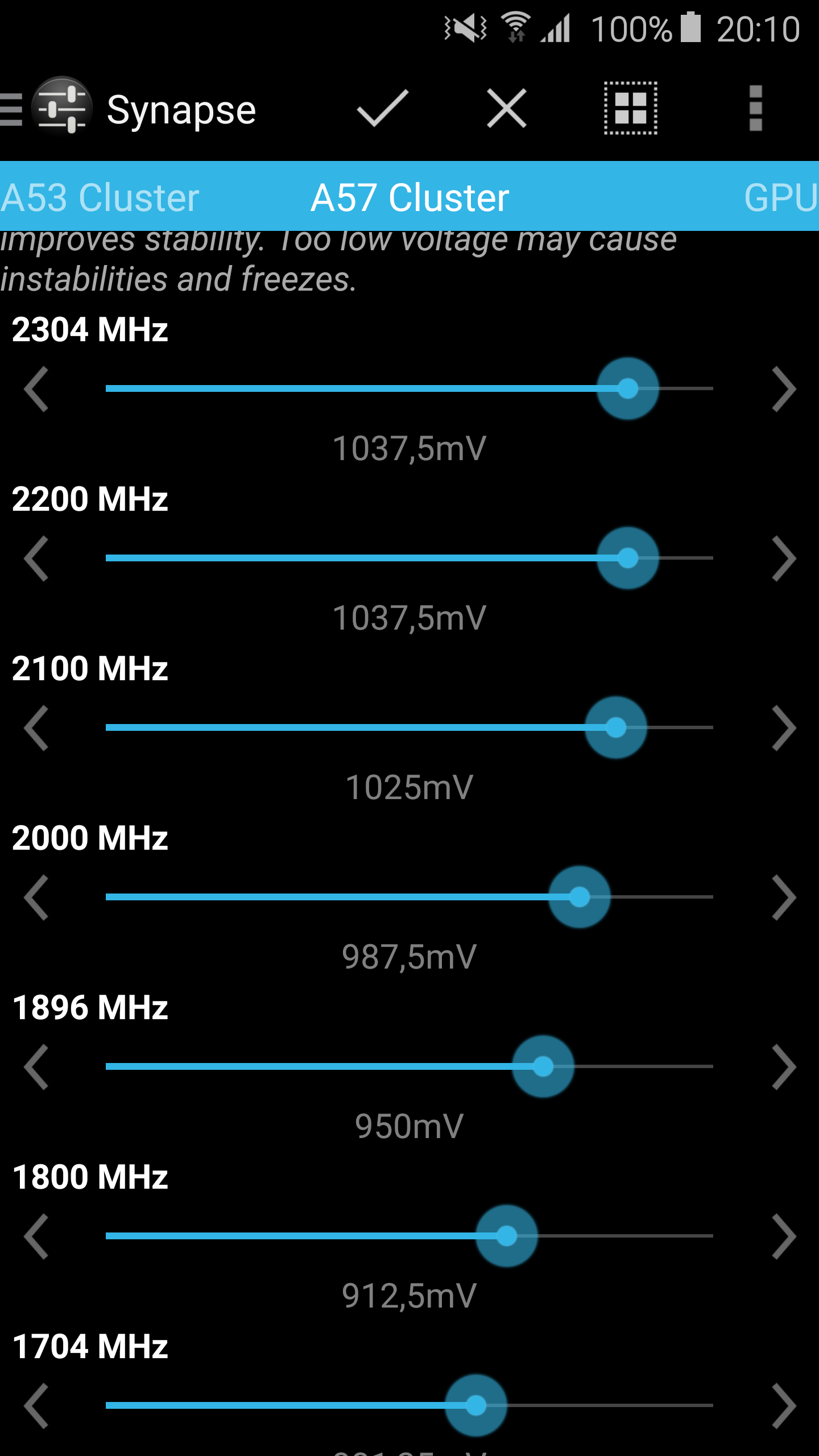Increase voltage for 1800 MHz

(x=784, y=1236)
